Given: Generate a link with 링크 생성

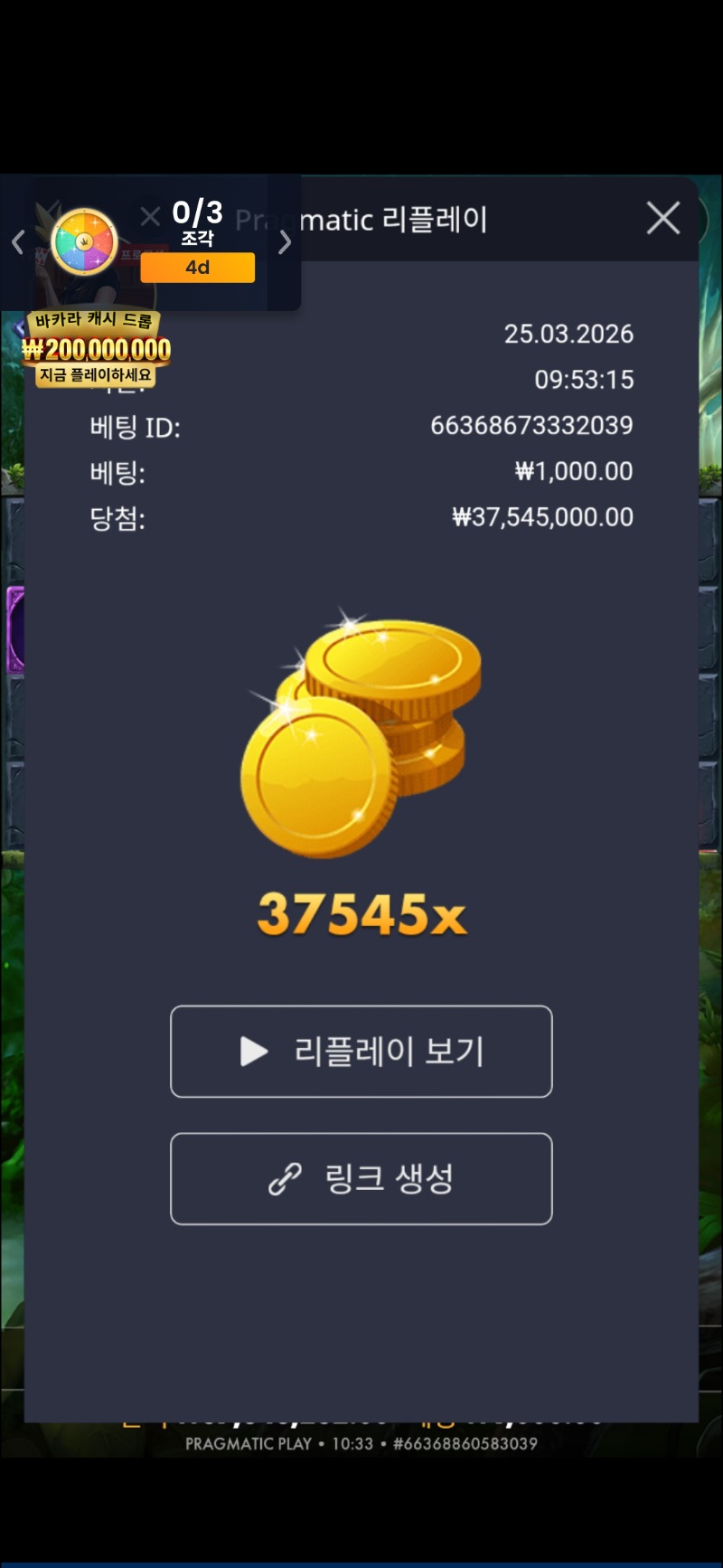Looking at the screenshot, I should tap(361, 1178).
